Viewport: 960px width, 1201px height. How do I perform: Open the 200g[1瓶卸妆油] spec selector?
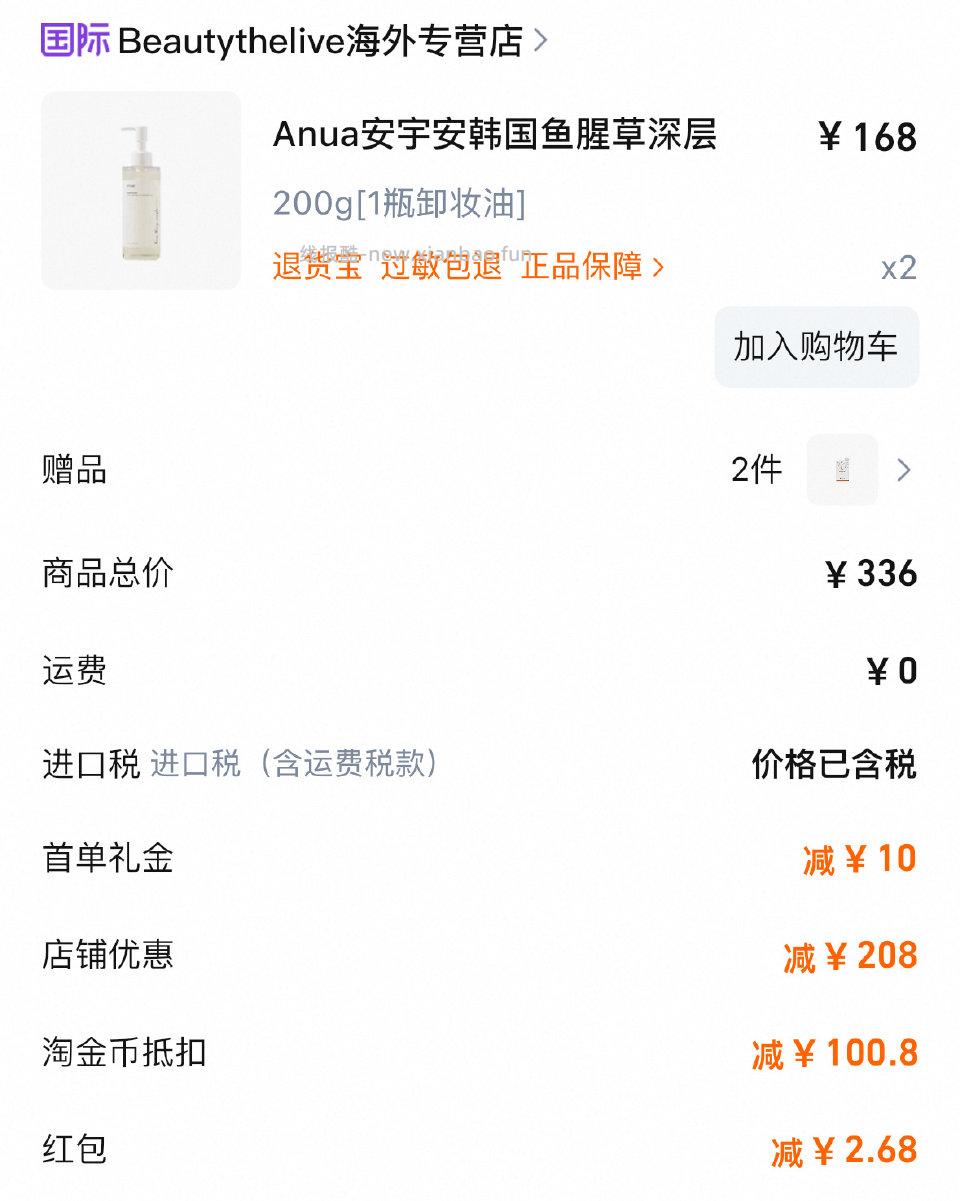coord(400,204)
